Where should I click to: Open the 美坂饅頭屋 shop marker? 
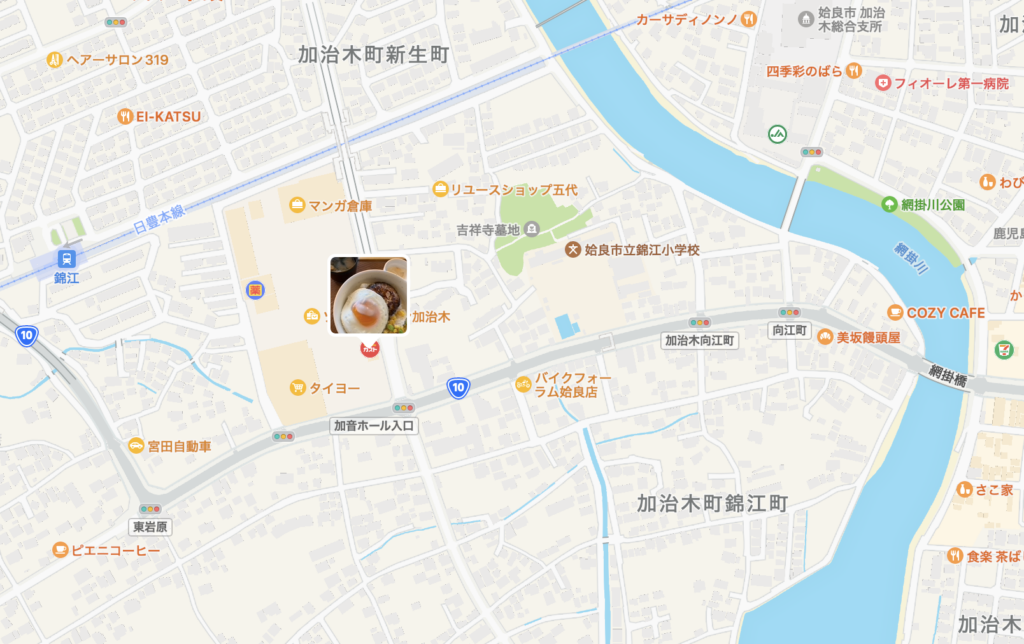(x=826, y=337)
